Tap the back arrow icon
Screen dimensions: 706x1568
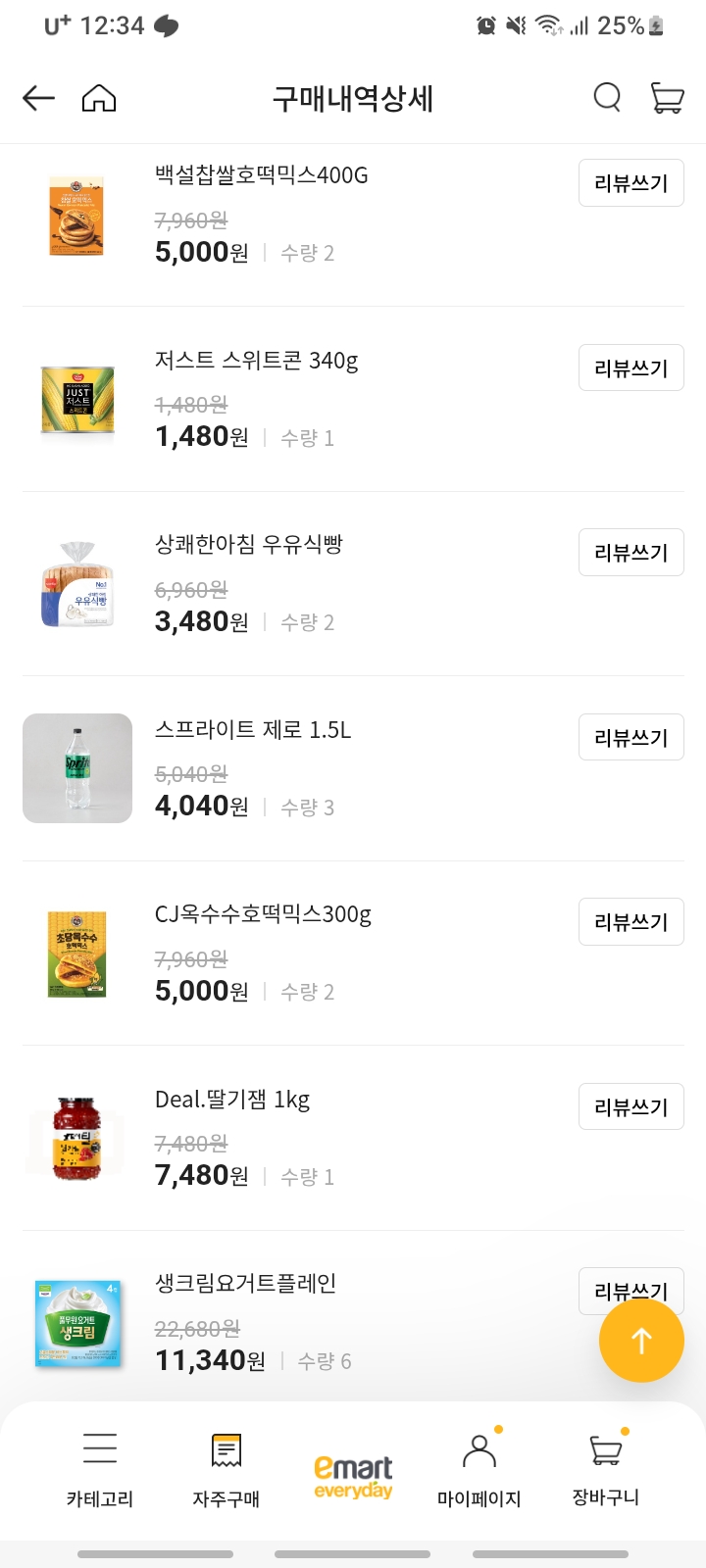point(37,98)
